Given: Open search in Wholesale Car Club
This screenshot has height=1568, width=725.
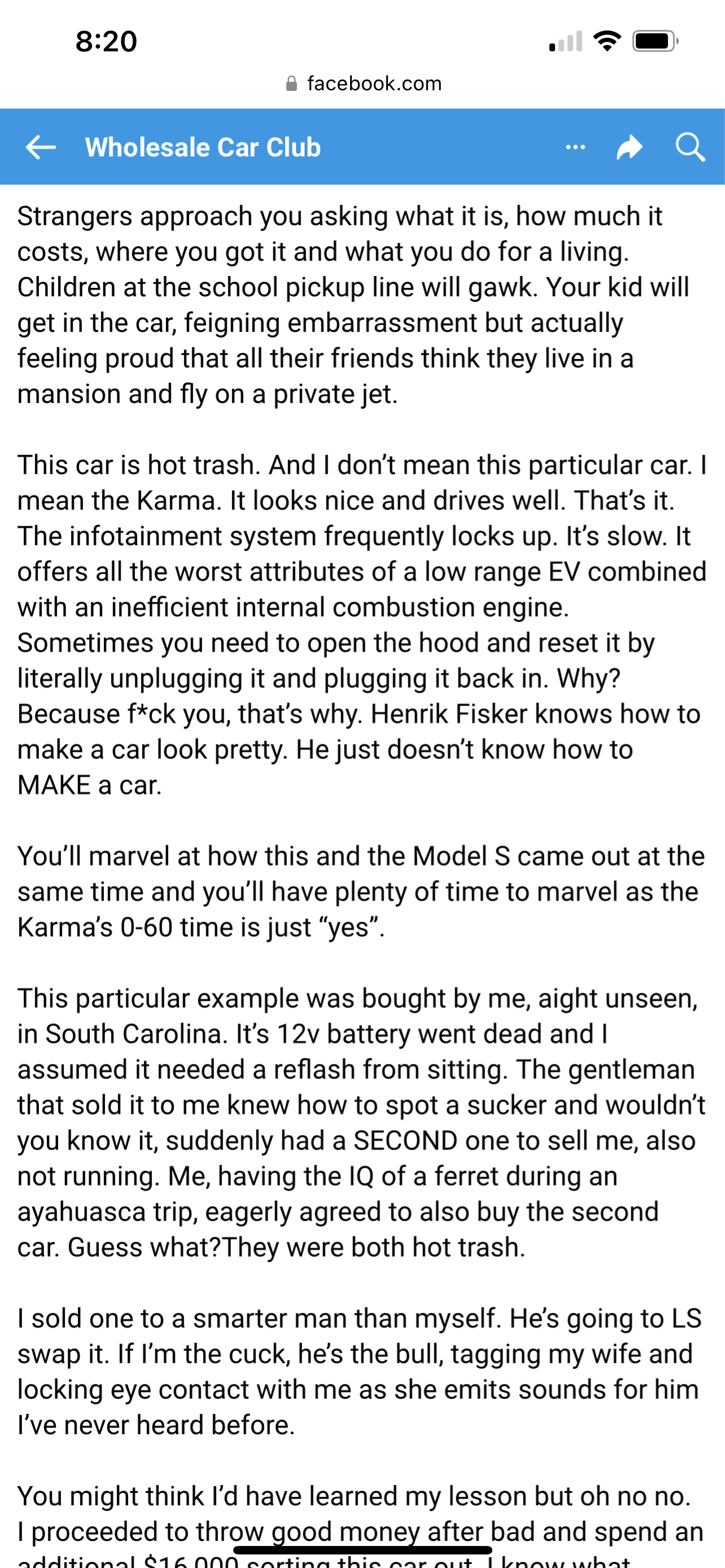Looking at the screenshot, I should (x=691, y=147).
